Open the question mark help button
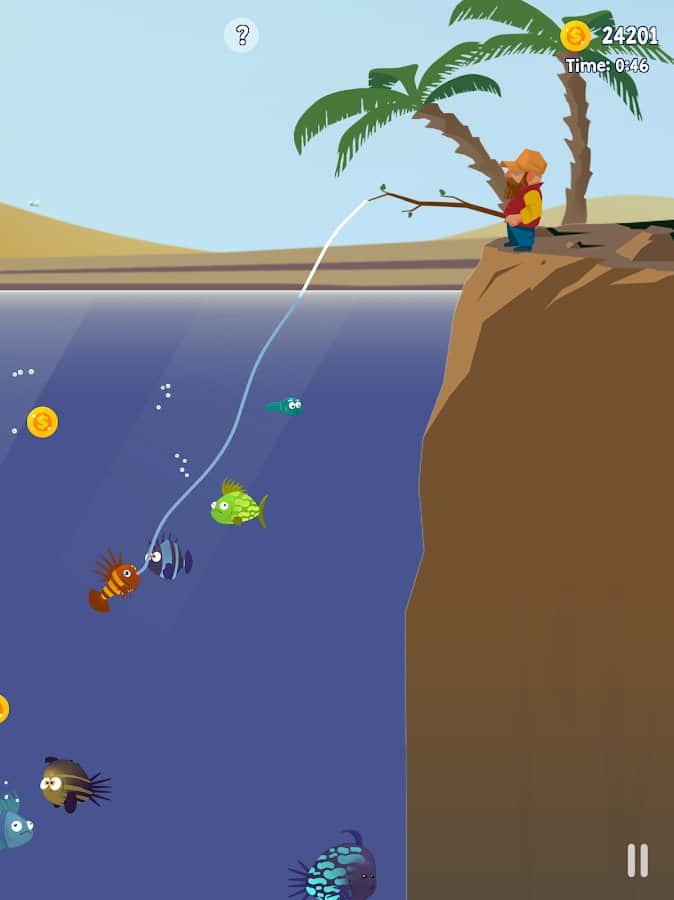The image size is (674, 900). pos(241,36)
